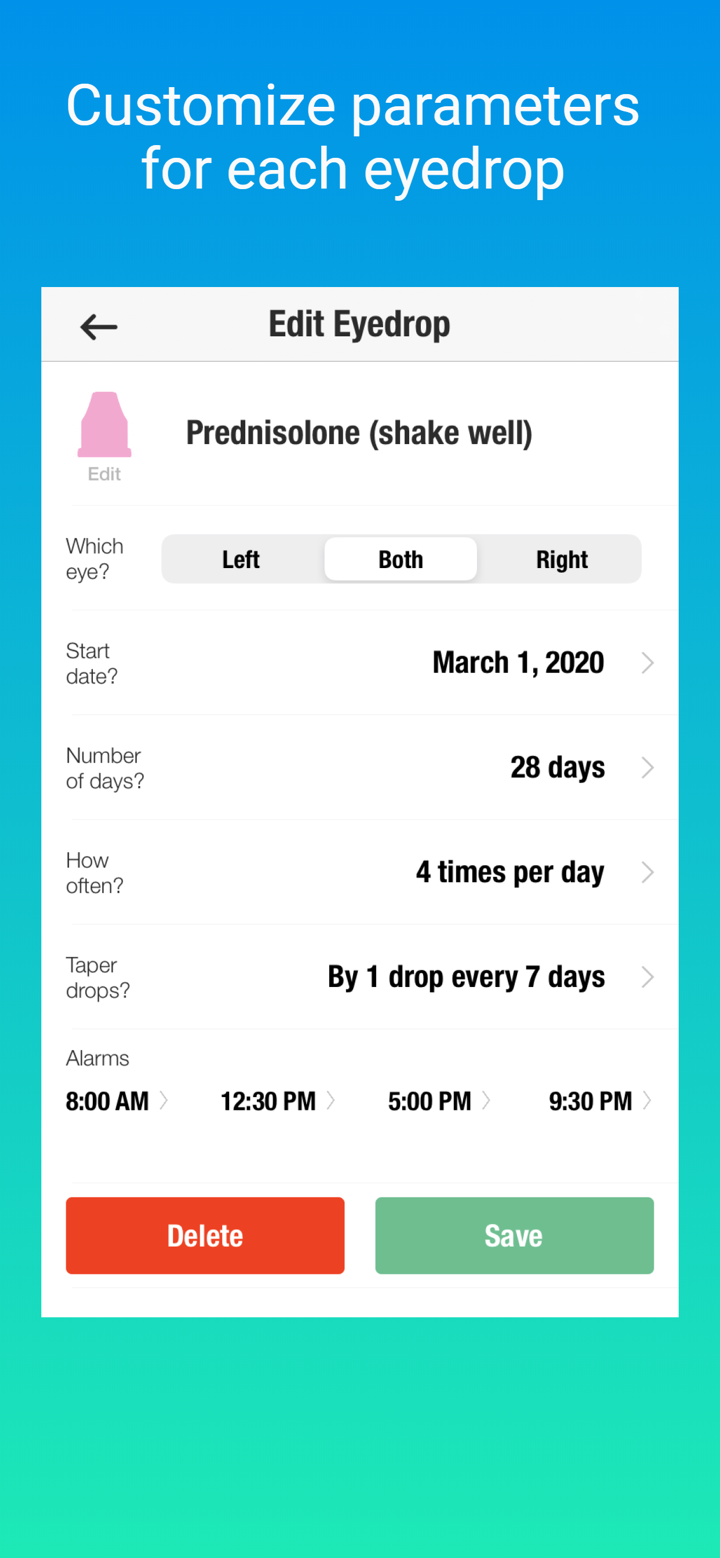This screenshot has height=1558, width=720.
Task: Expand the chevron beside March 1, 2020
Action: click(x=647, y=662)
